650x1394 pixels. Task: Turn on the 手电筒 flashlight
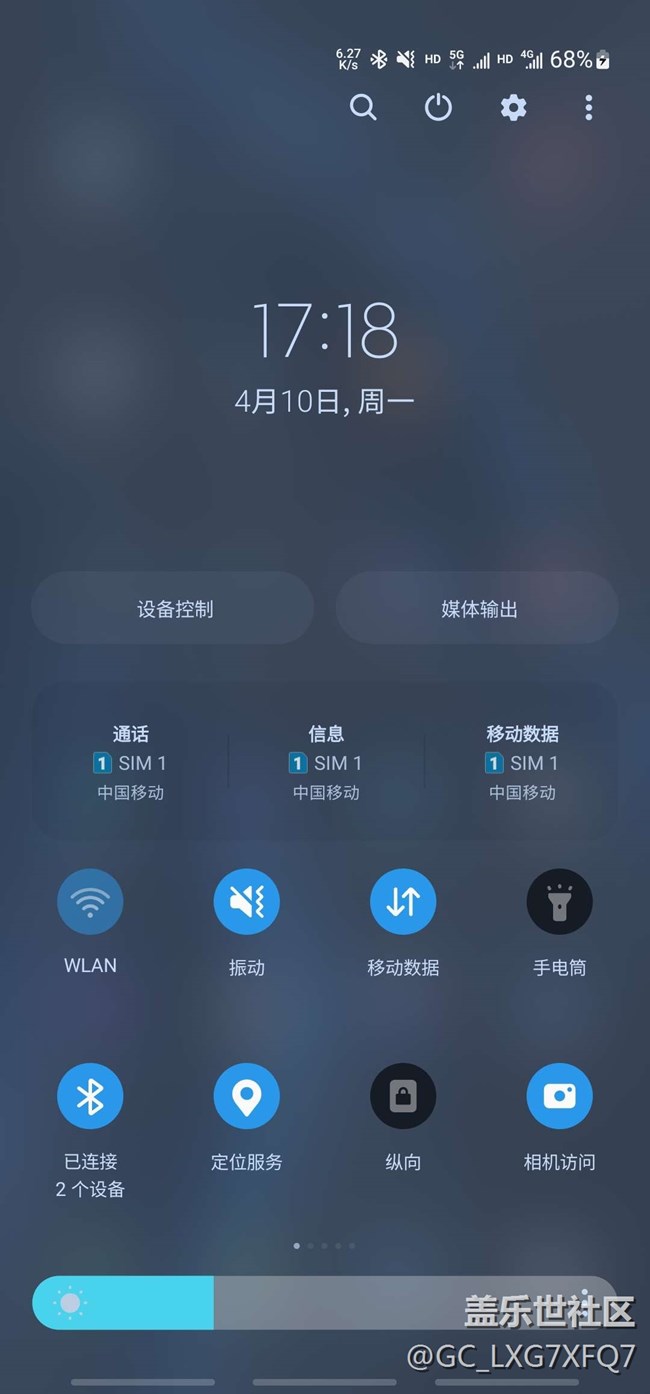coord(559,902)
